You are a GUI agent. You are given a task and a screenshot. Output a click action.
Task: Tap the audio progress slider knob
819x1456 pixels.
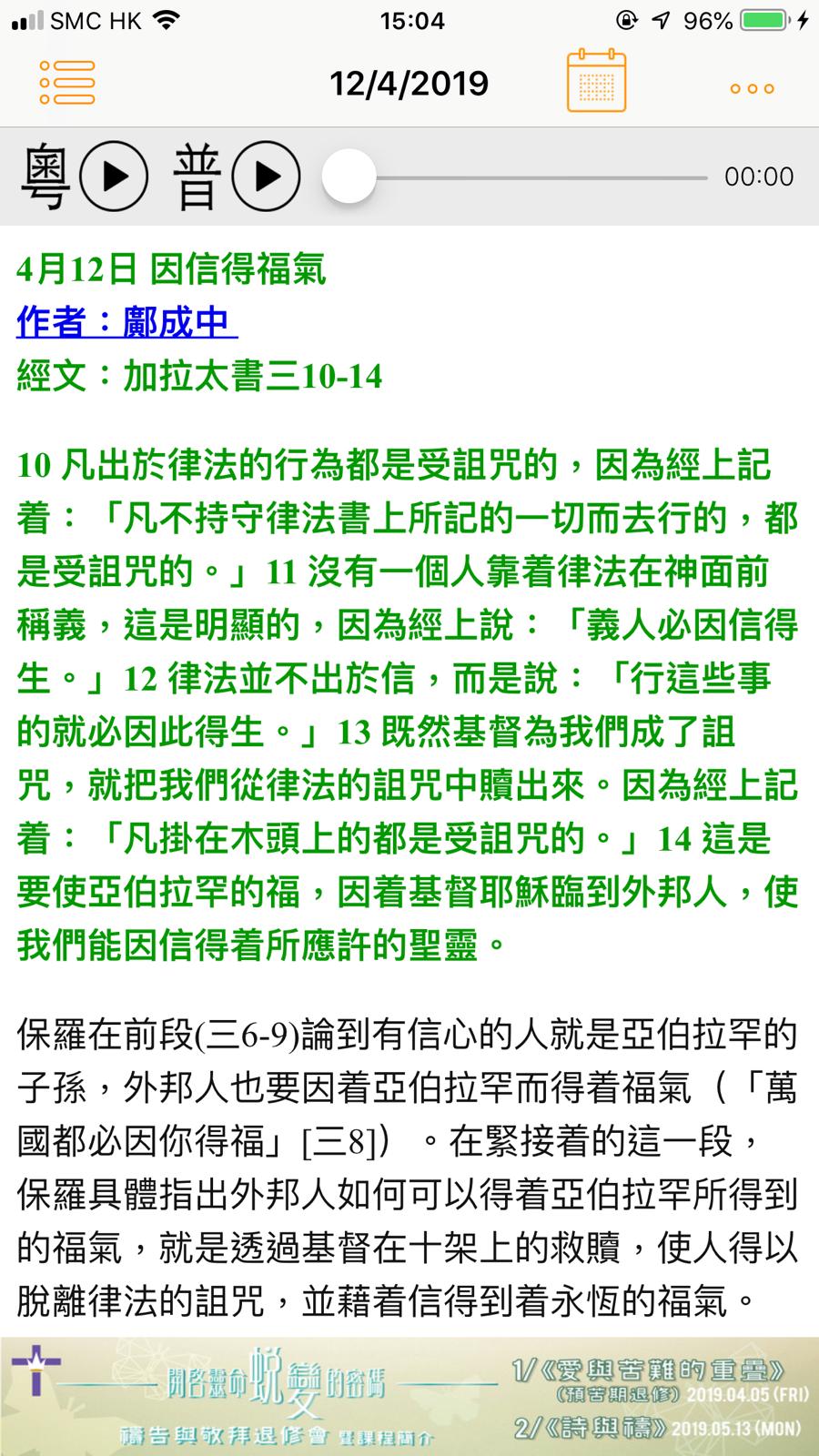point(349,177)
